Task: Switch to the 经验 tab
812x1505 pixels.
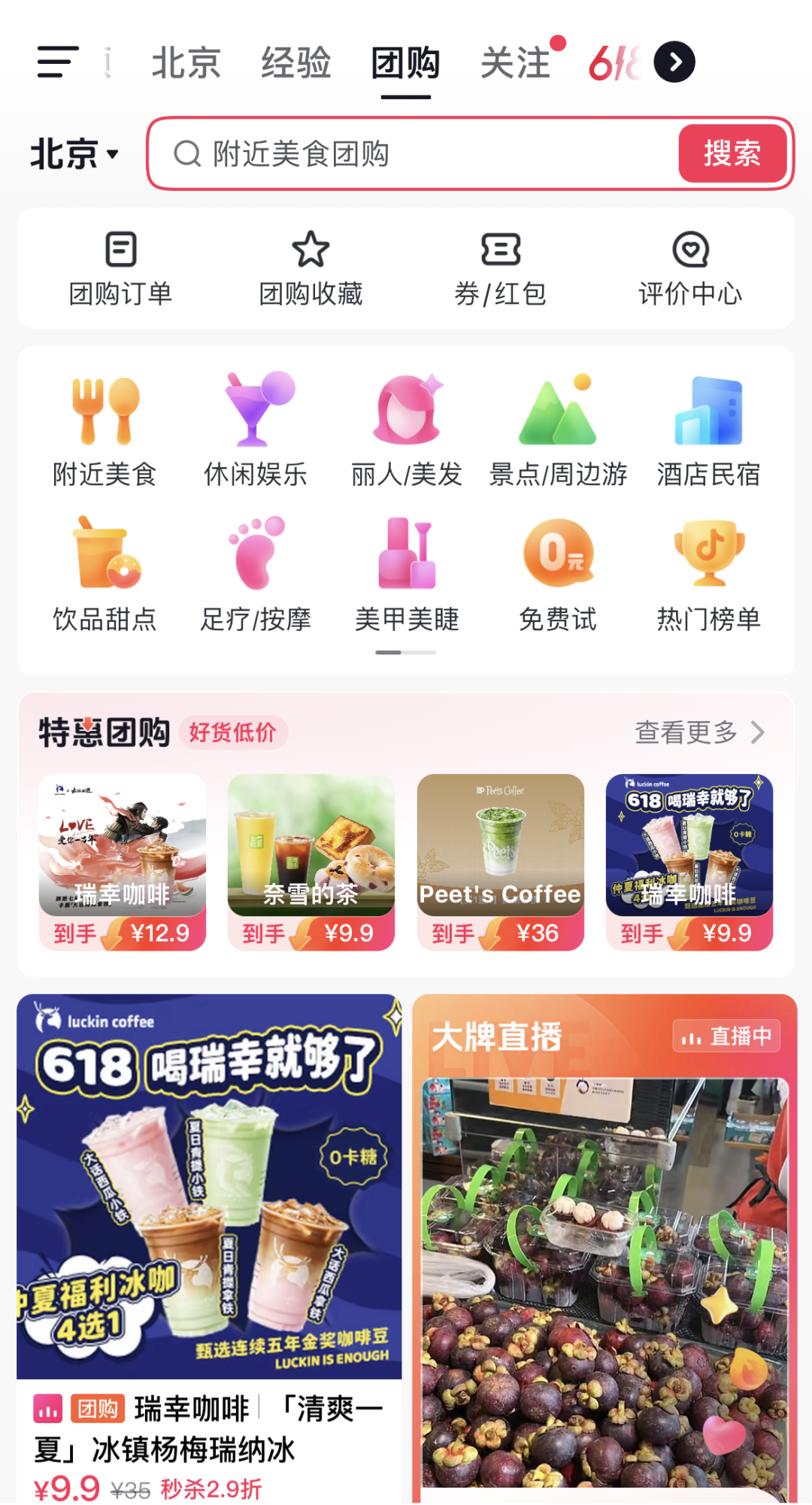Action: coord(295,62)
